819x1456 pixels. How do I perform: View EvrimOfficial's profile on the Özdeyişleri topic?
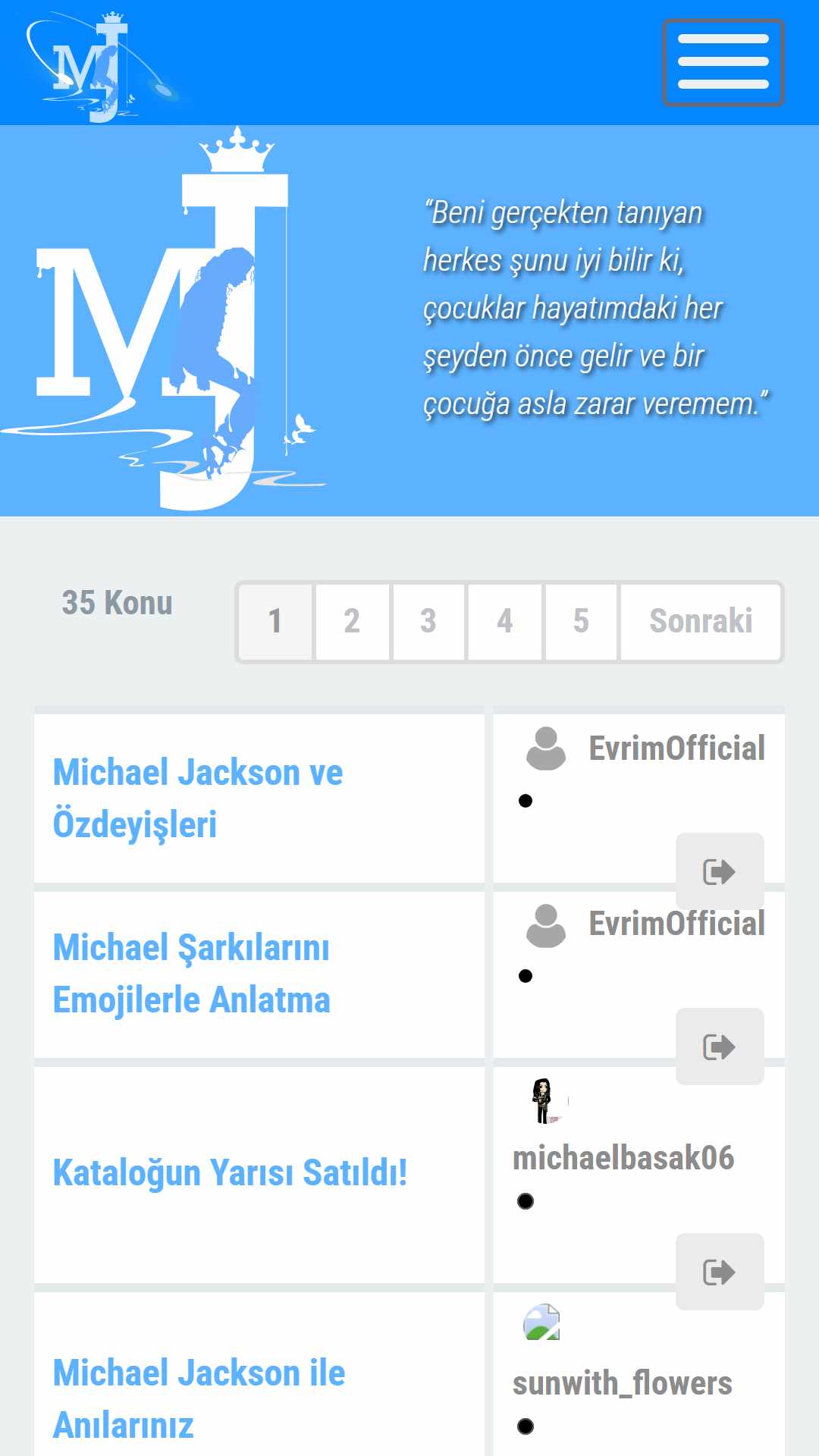676,748
